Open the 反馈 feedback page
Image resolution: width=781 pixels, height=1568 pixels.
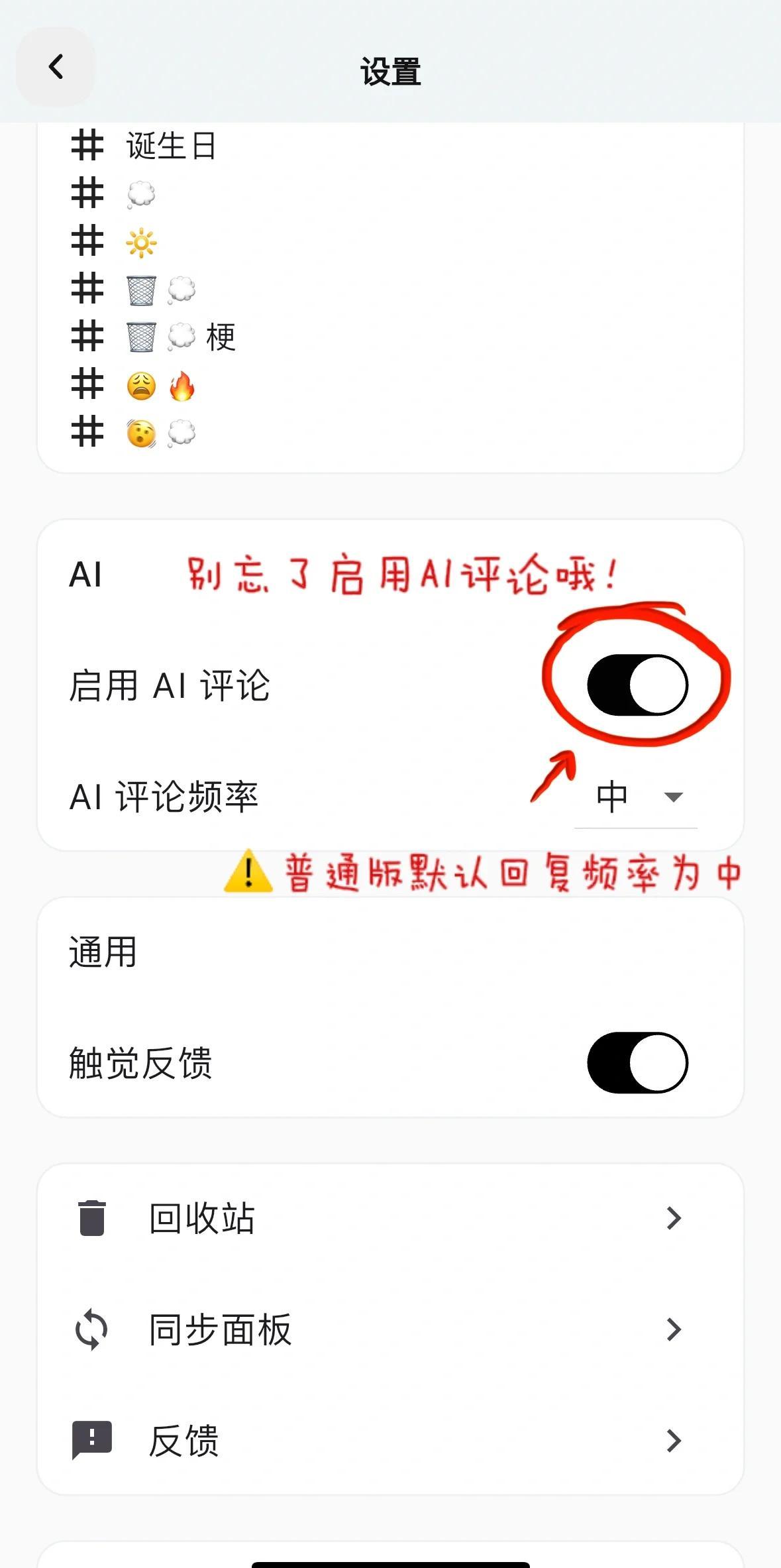pyautogui.click(x=674, y=1439)
